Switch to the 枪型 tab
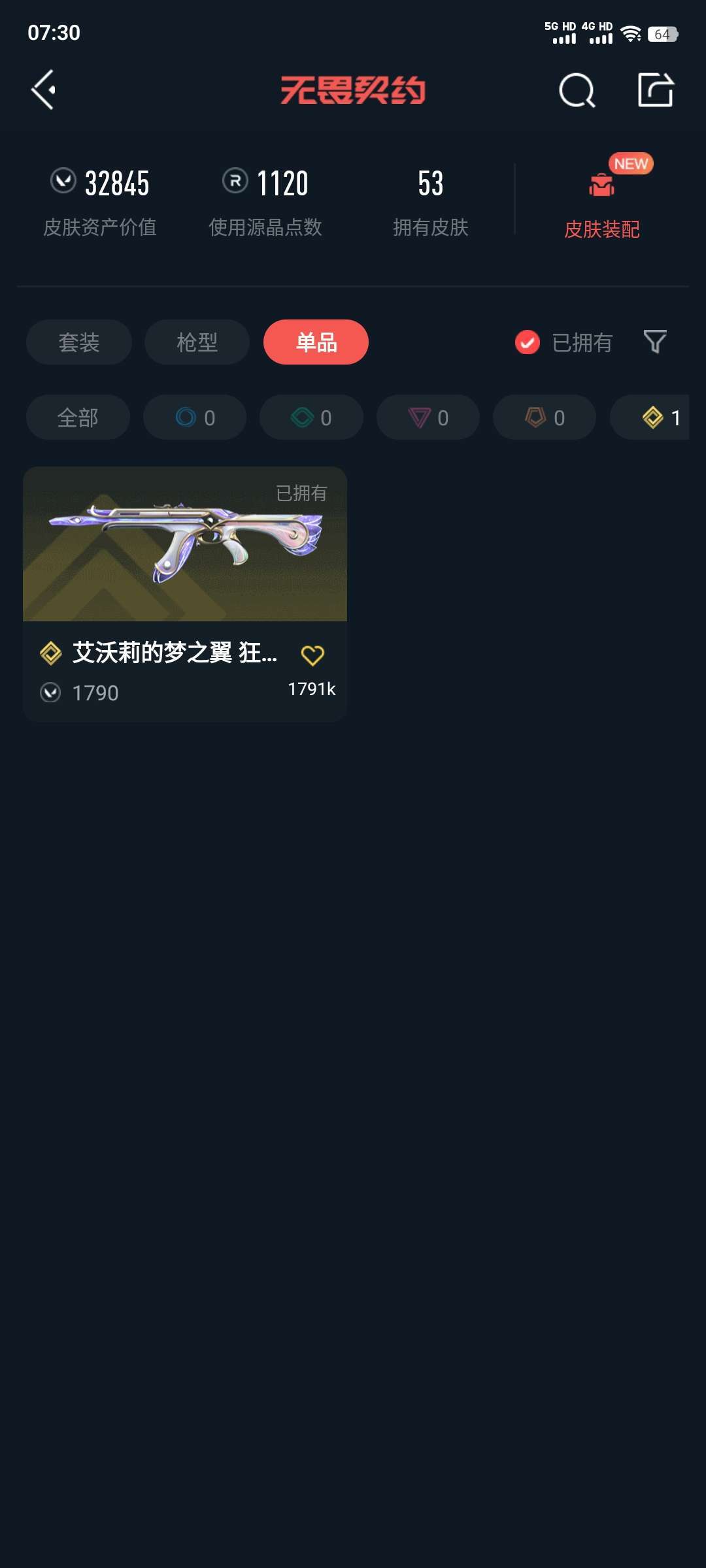706x1568 pixels. (197, 342)
